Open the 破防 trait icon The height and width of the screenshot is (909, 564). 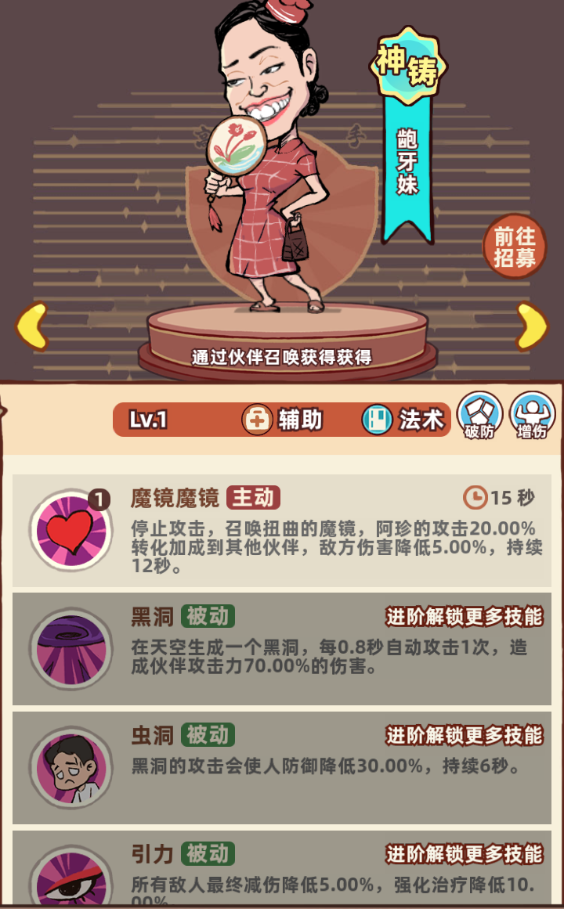(479, 416)
